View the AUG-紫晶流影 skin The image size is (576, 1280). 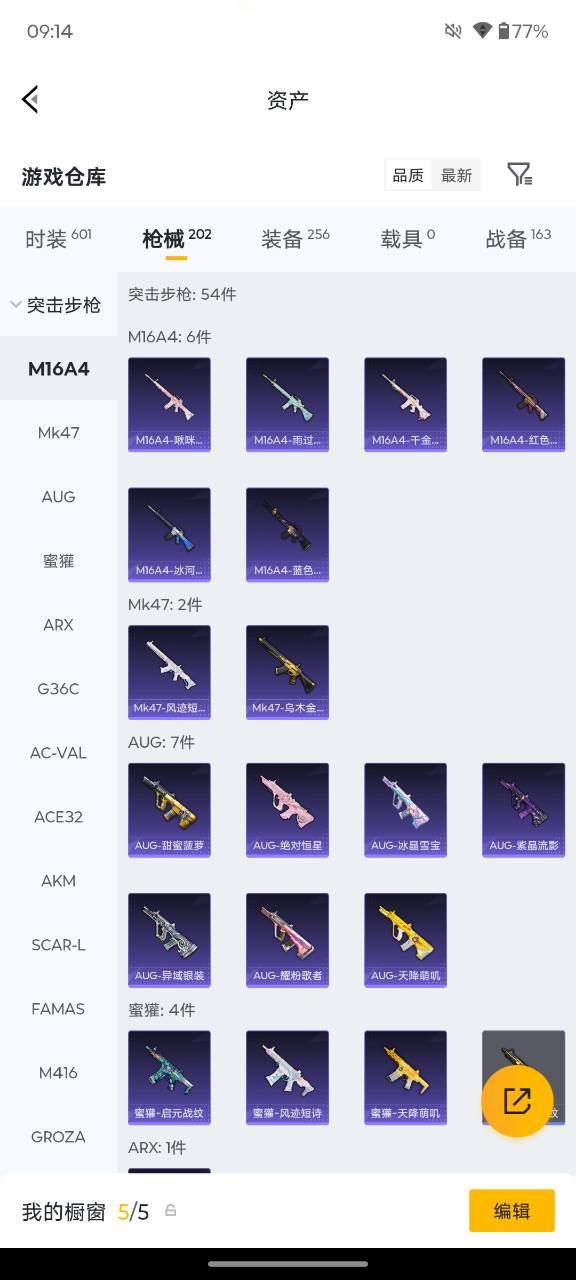coord(523,809)
